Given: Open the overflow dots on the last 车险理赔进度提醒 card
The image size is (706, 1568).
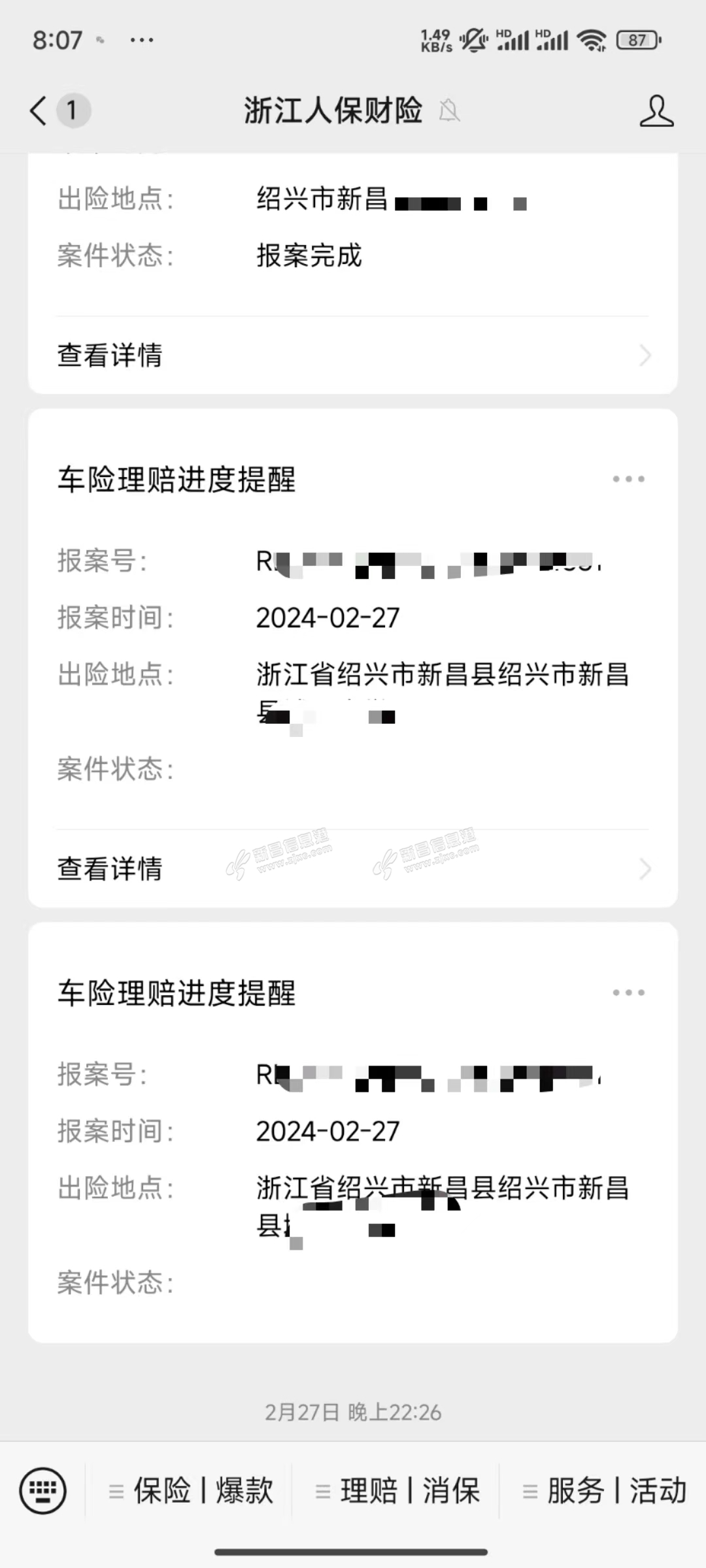Looking at the screenshot, I should coord(628,992).
